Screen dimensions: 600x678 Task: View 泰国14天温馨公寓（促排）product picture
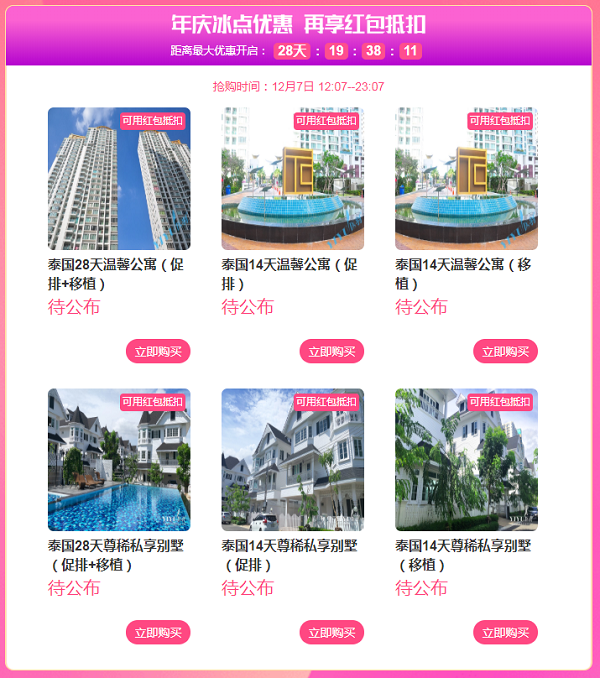pyautogui.click(x=292, y=178)
